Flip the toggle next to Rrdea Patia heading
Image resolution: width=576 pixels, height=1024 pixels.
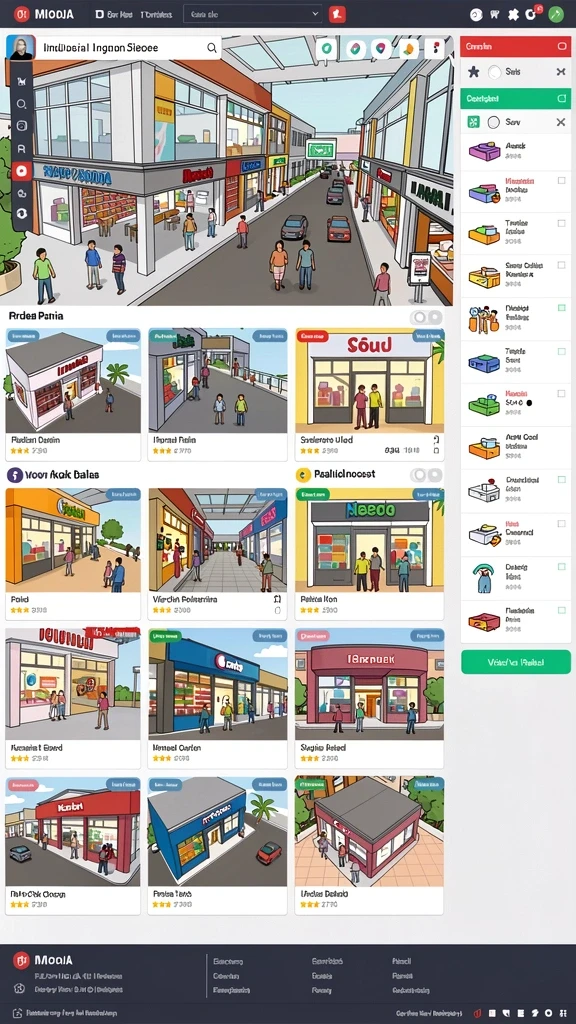426,317
